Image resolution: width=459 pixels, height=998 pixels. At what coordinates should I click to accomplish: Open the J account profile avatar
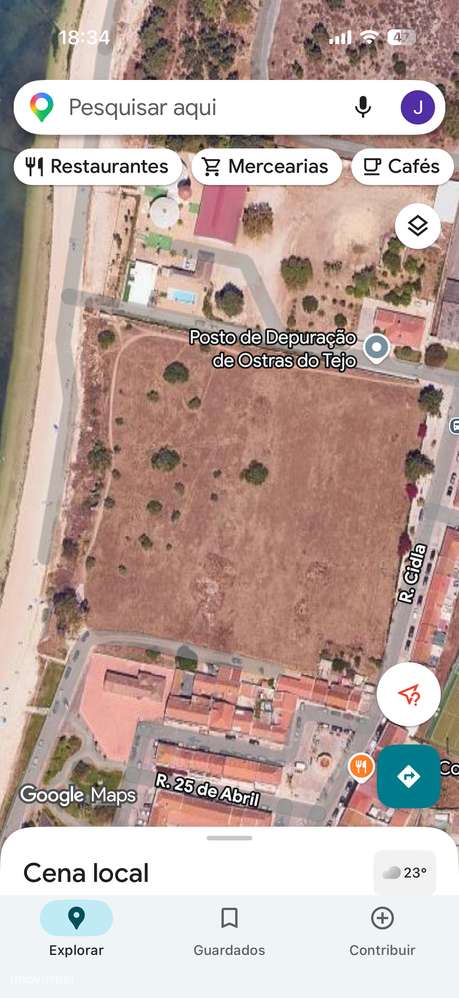[x=418, y=108]
